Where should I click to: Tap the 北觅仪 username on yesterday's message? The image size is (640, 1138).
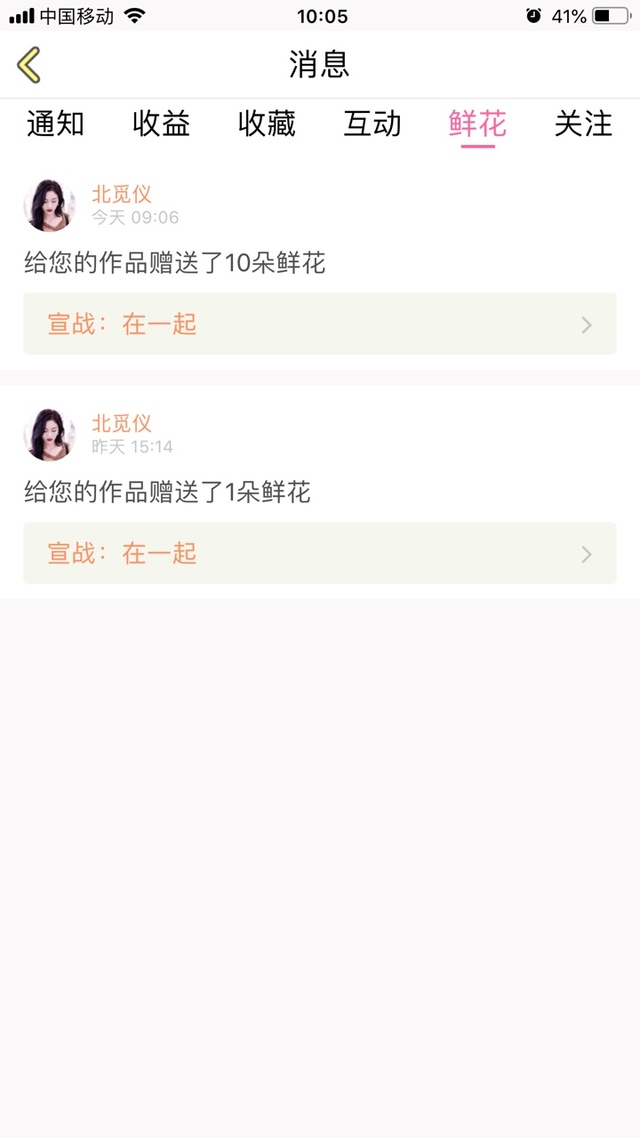(x=121, y=423)
